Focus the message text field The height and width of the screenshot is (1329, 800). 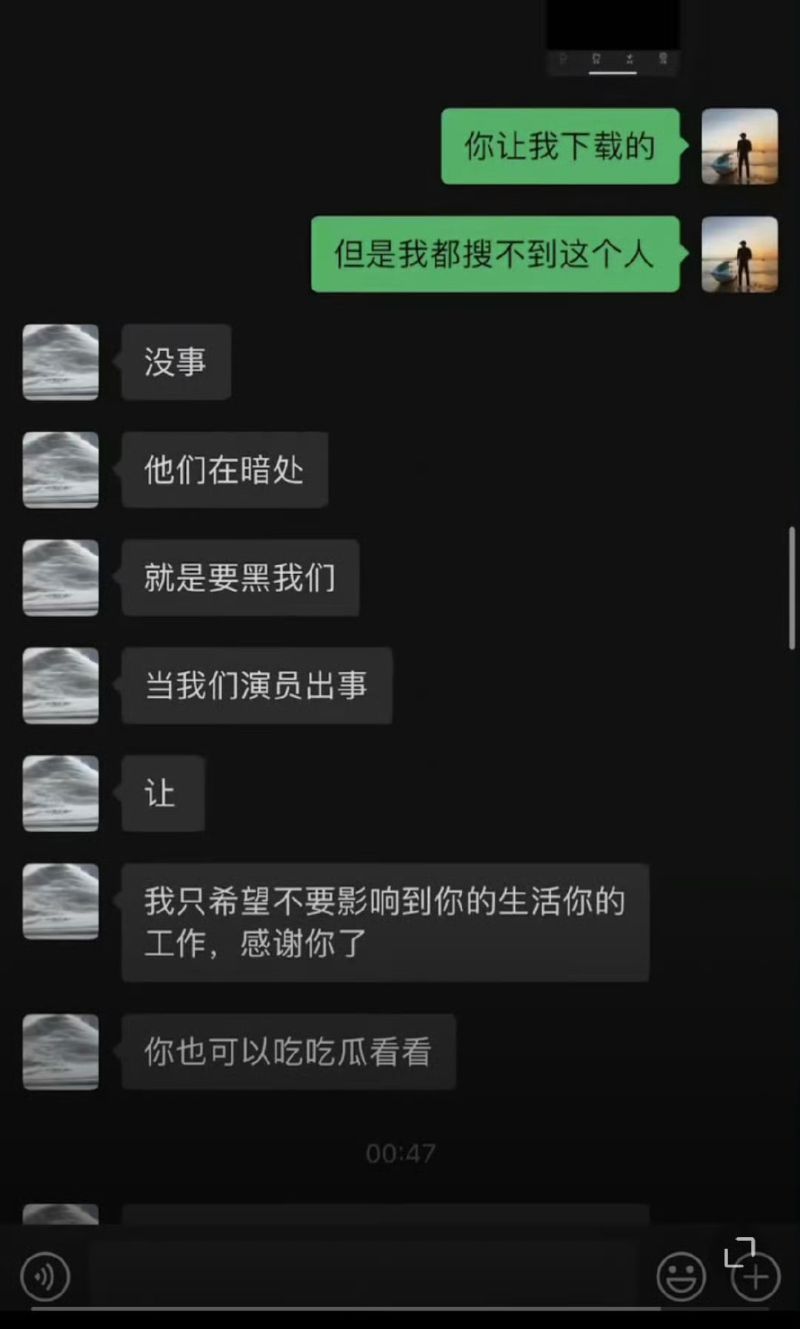(x=360, y=1275)
